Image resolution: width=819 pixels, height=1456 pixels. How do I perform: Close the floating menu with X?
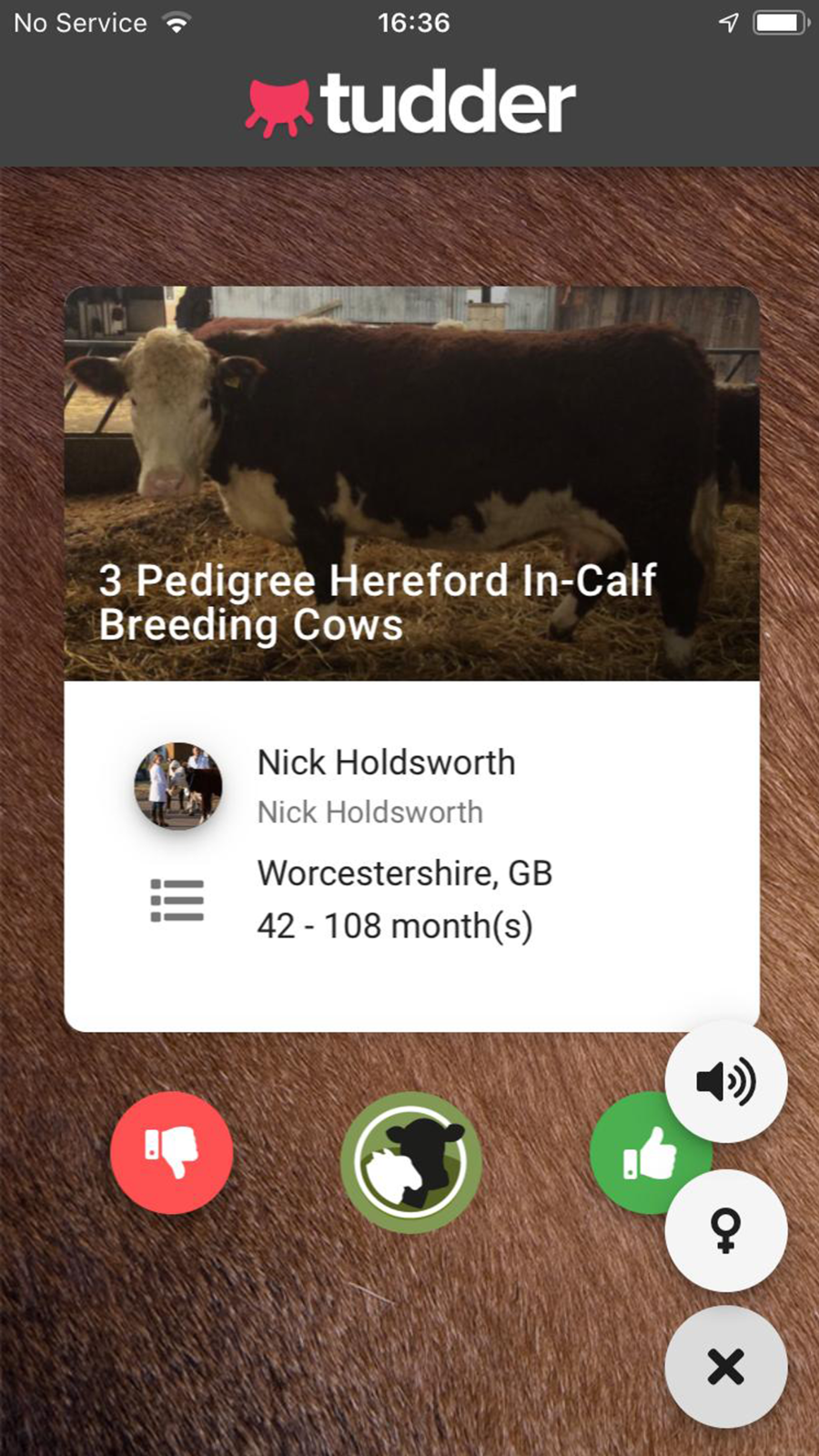725,1367
